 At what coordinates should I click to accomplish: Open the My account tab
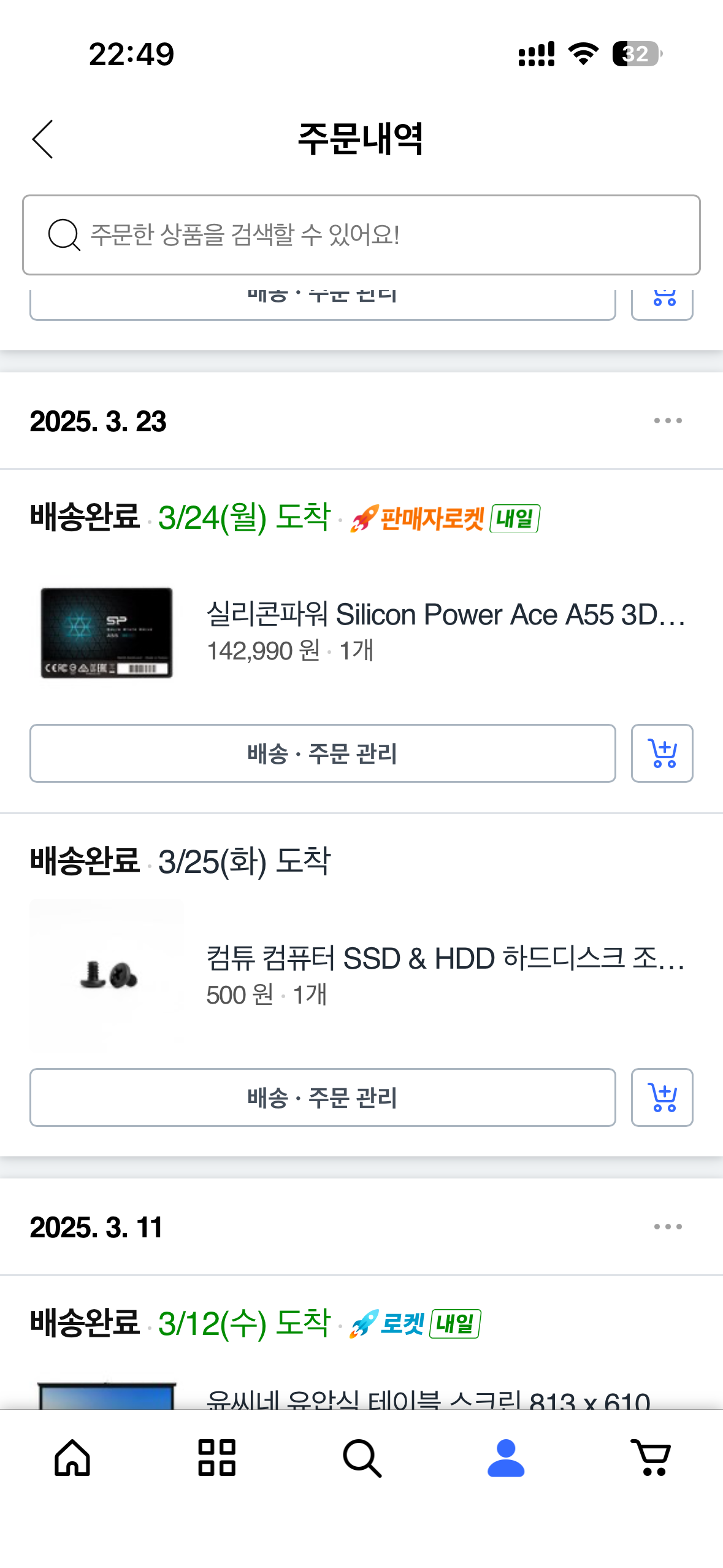506,1458
